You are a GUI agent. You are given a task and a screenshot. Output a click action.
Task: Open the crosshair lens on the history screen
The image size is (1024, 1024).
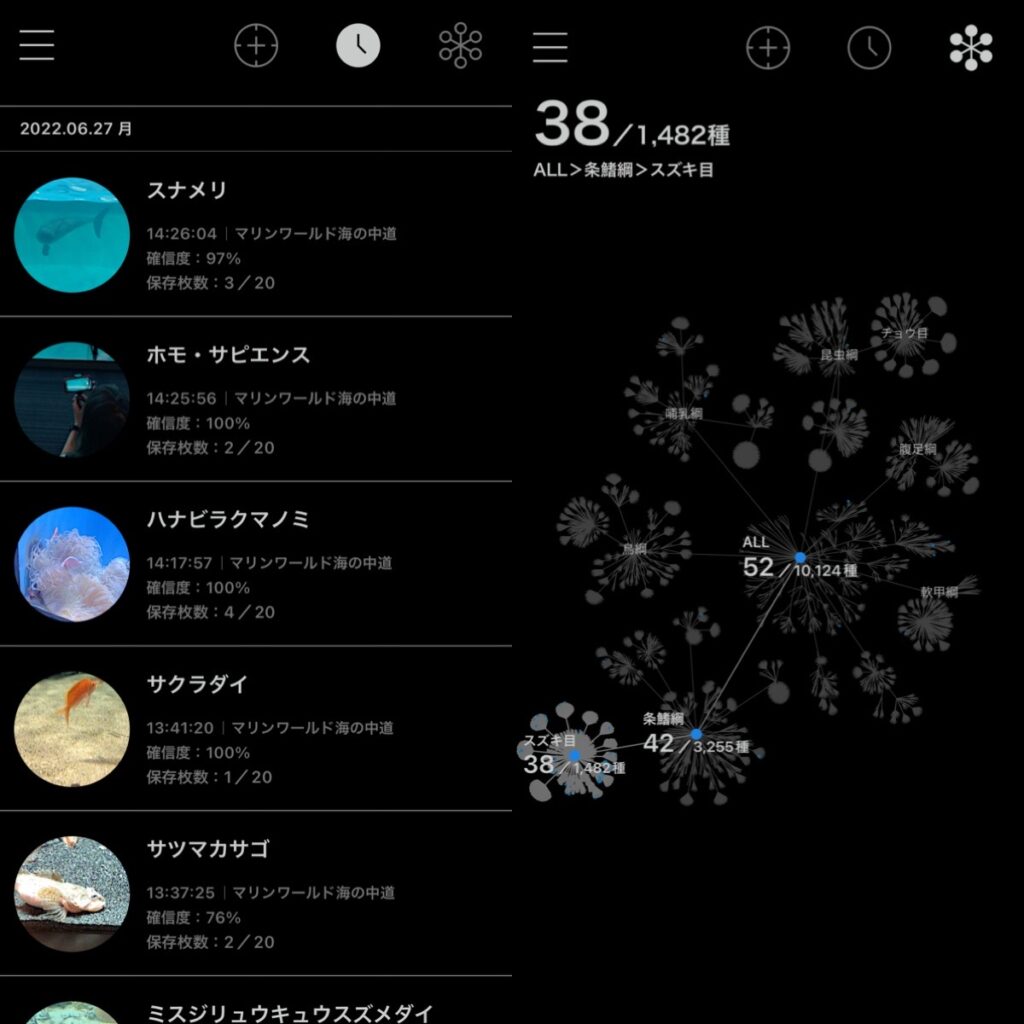click(256, 46)
